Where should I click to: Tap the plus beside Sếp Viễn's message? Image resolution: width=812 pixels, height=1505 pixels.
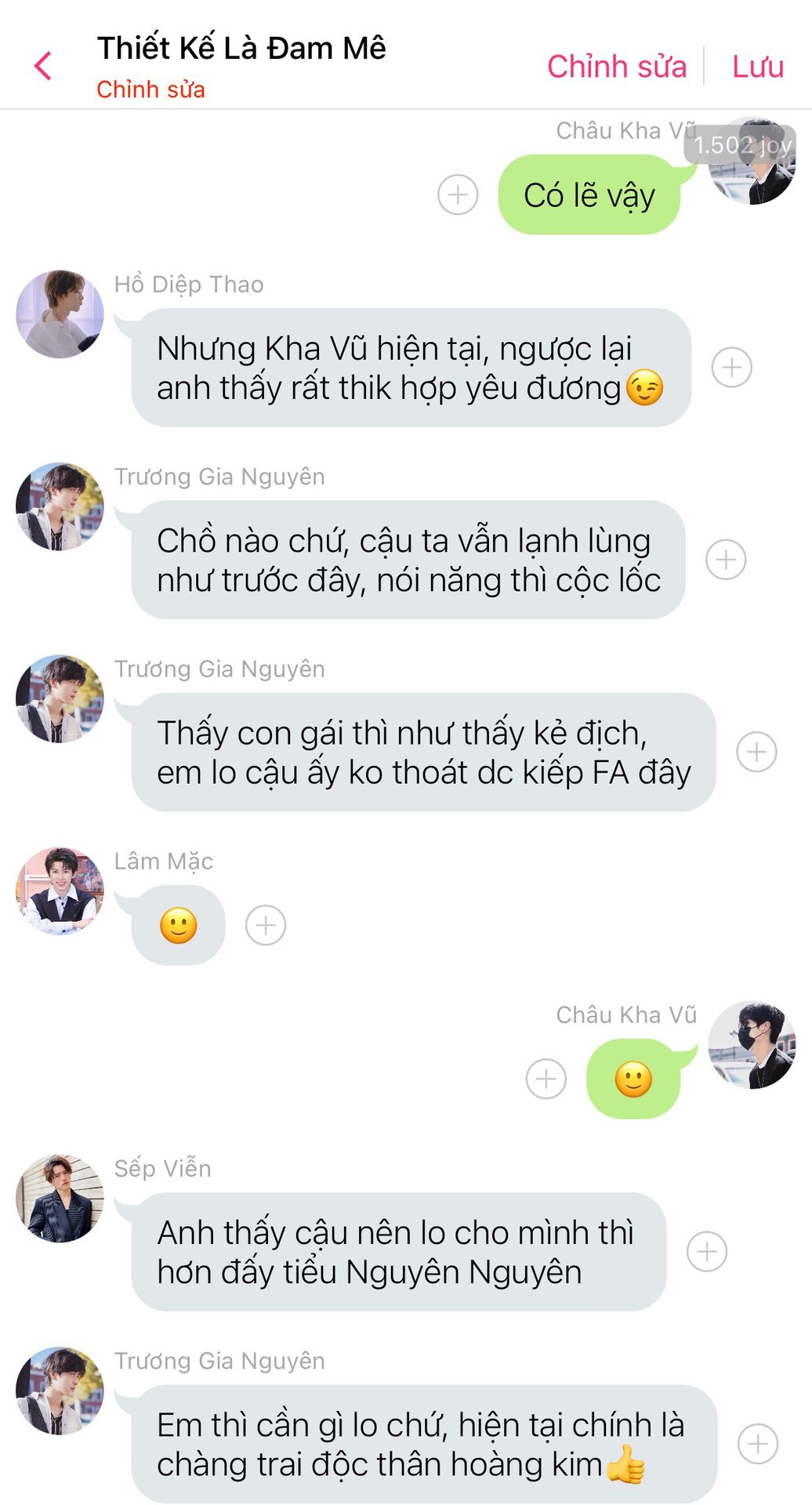pyautogui.click(x=707, y=1251)
